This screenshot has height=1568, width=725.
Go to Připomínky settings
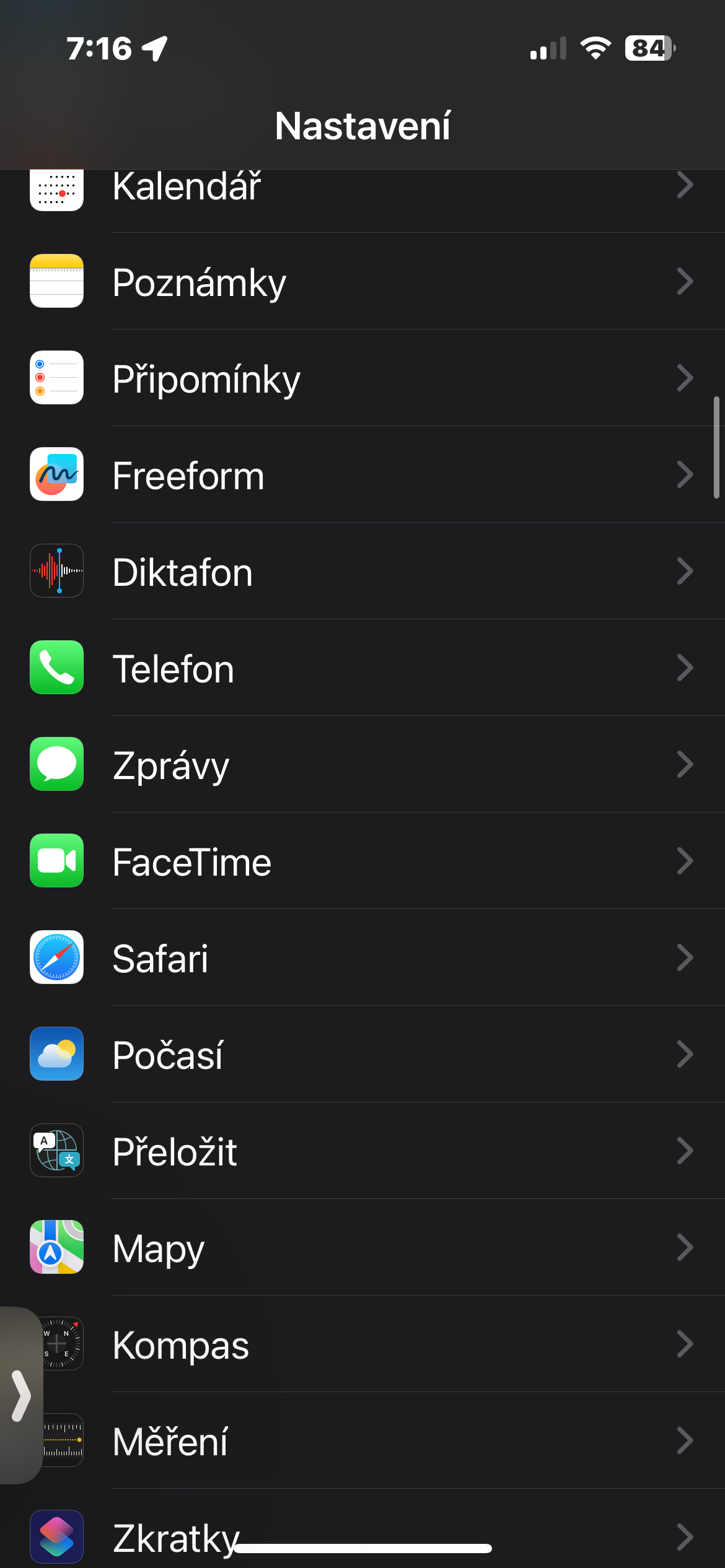[x=372, y=379]
